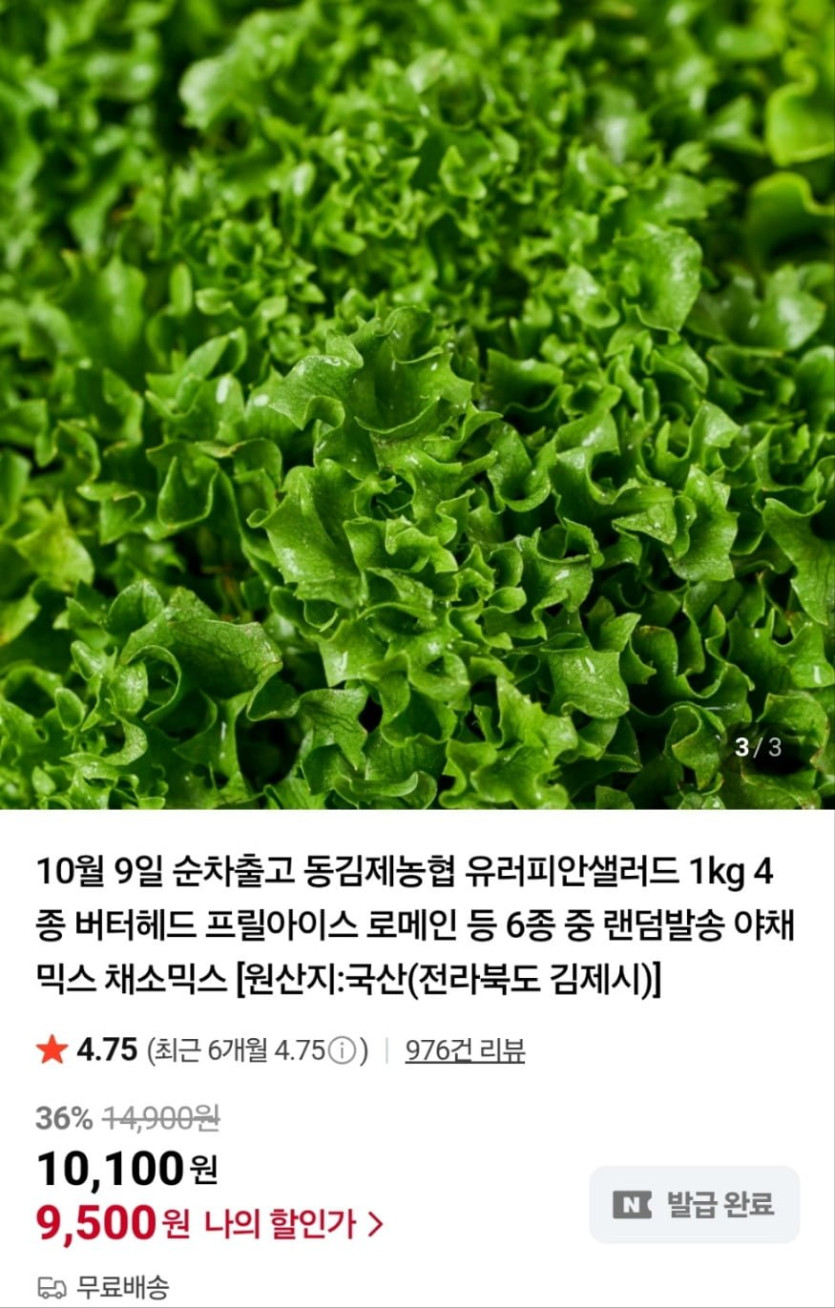Screen dimensions: 835x1308
Task: Tap the 발급 완료 coupon button
Action: pos(694,1204)
